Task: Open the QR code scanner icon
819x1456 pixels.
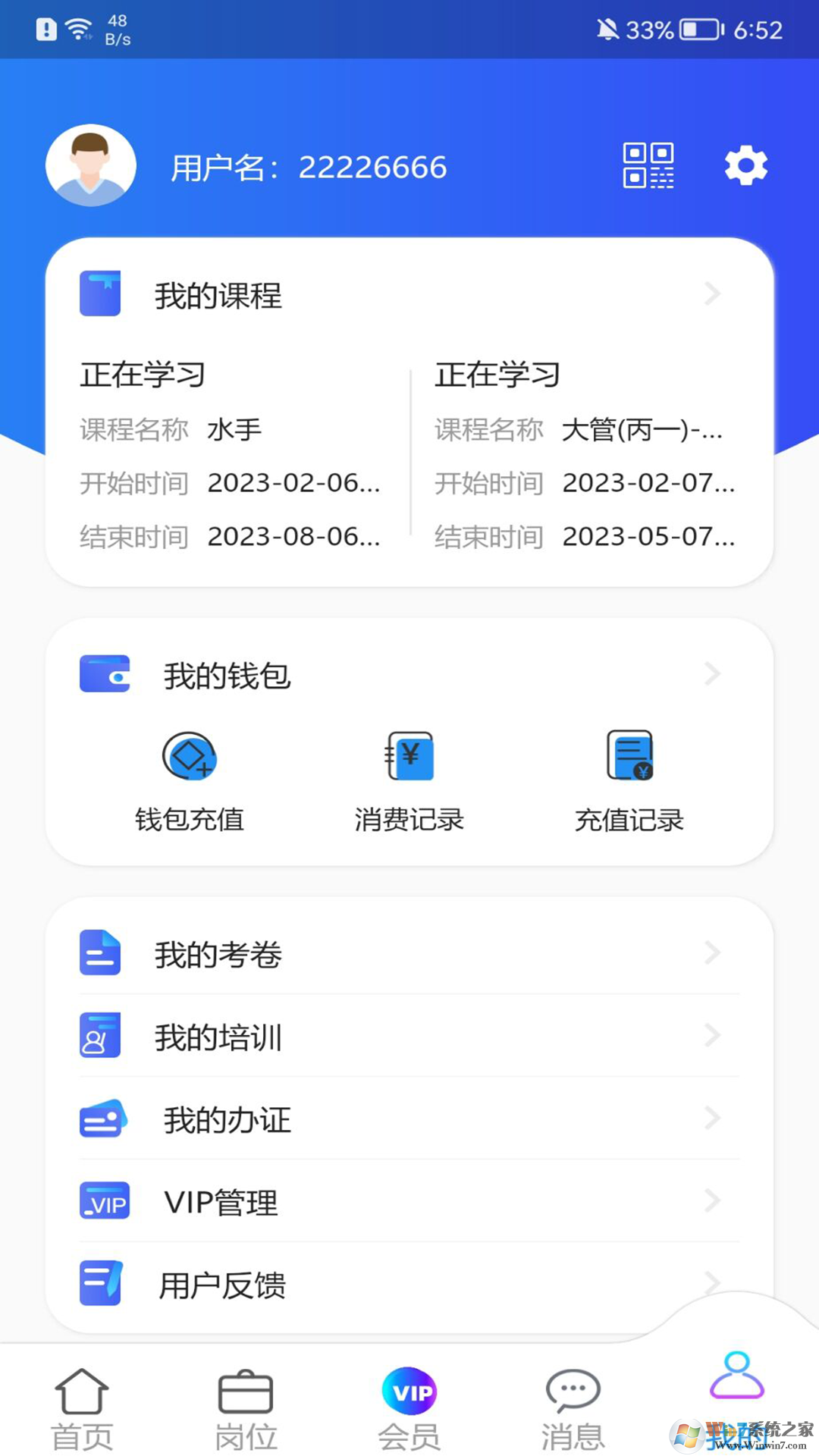Action: 648,166
